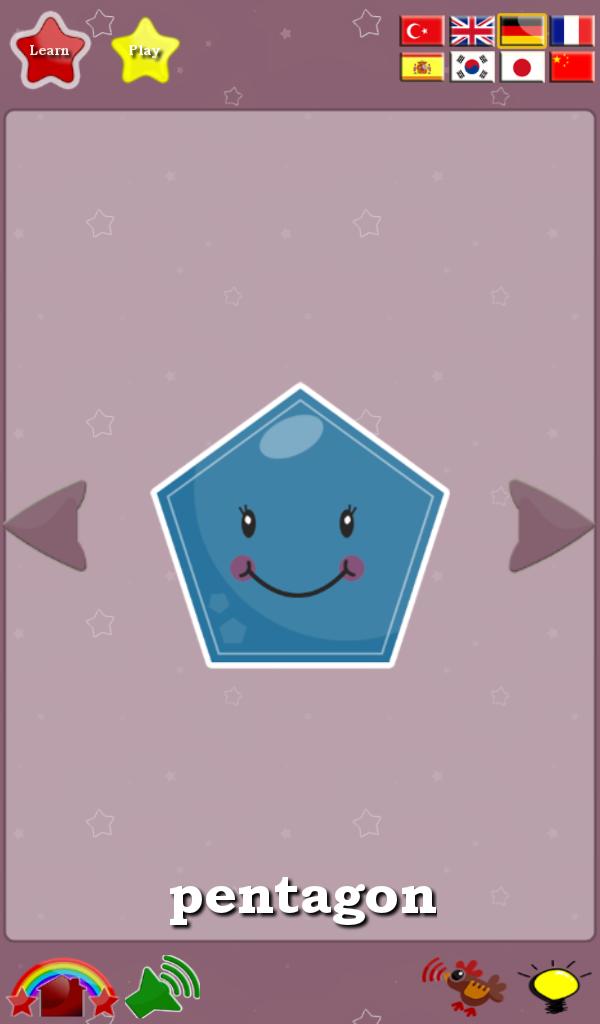Choose the Japanese flag language

(x=522, y=67)
